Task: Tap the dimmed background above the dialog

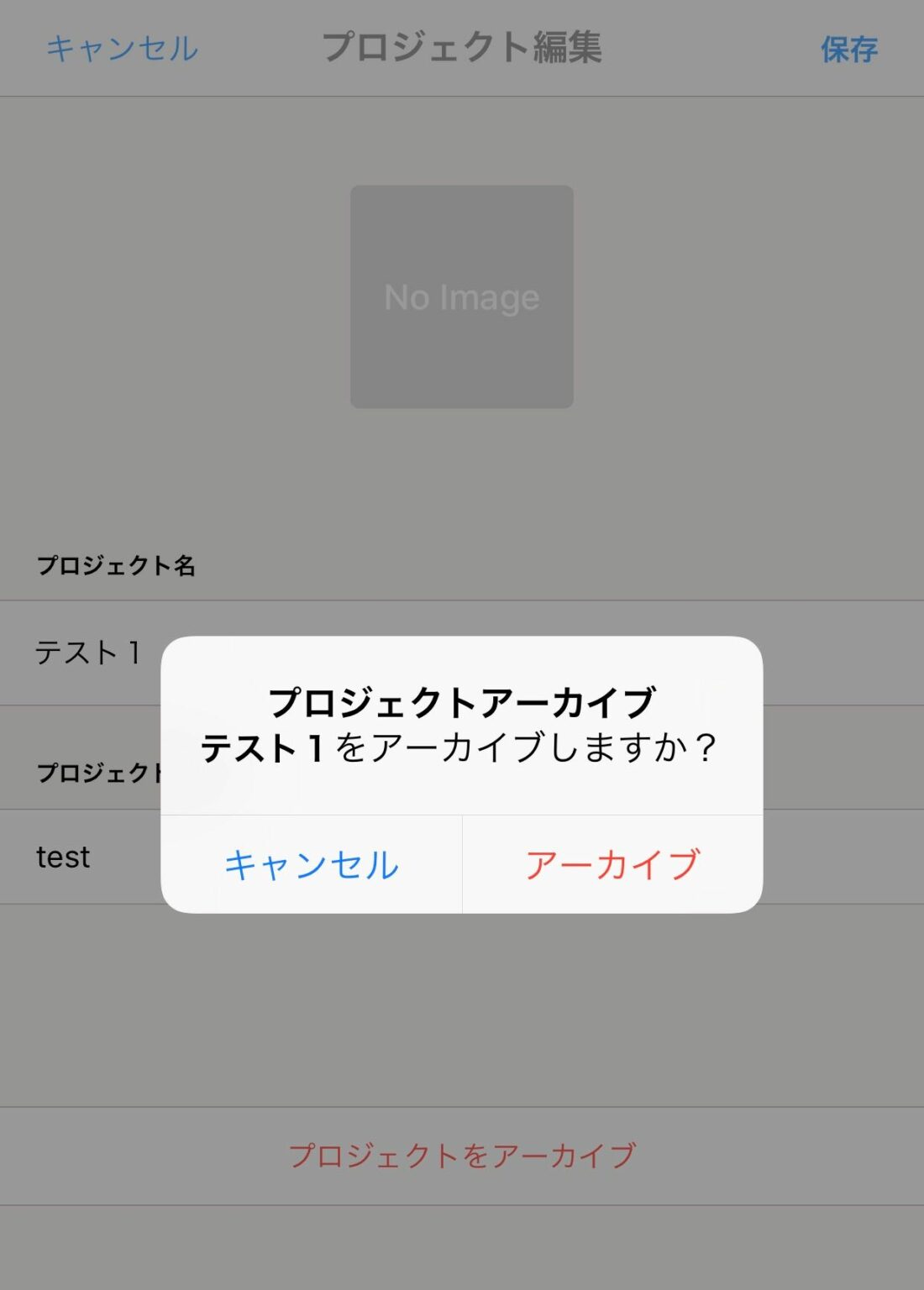Action: [x=461, y=487]
